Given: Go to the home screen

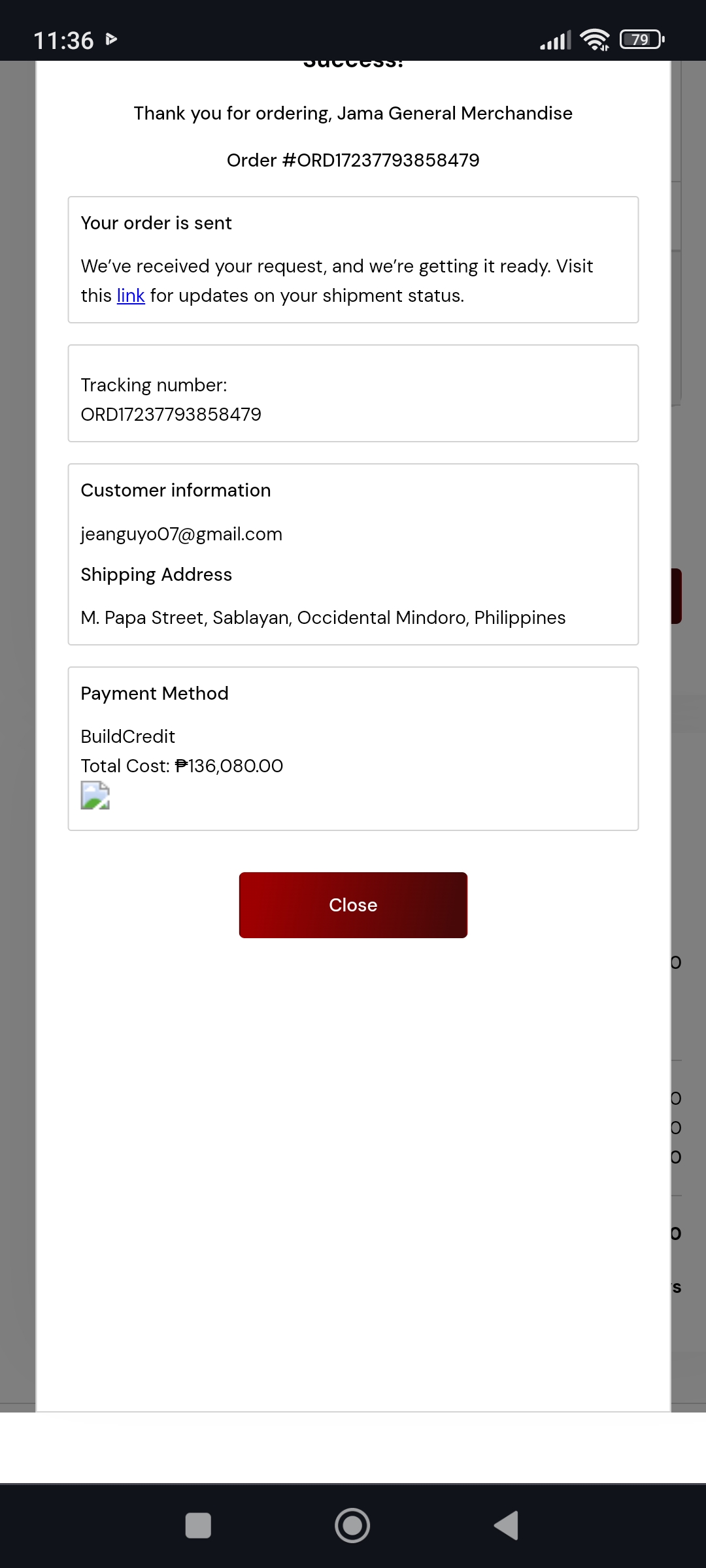Looking at the screenshot, I should coord(352,1526).
